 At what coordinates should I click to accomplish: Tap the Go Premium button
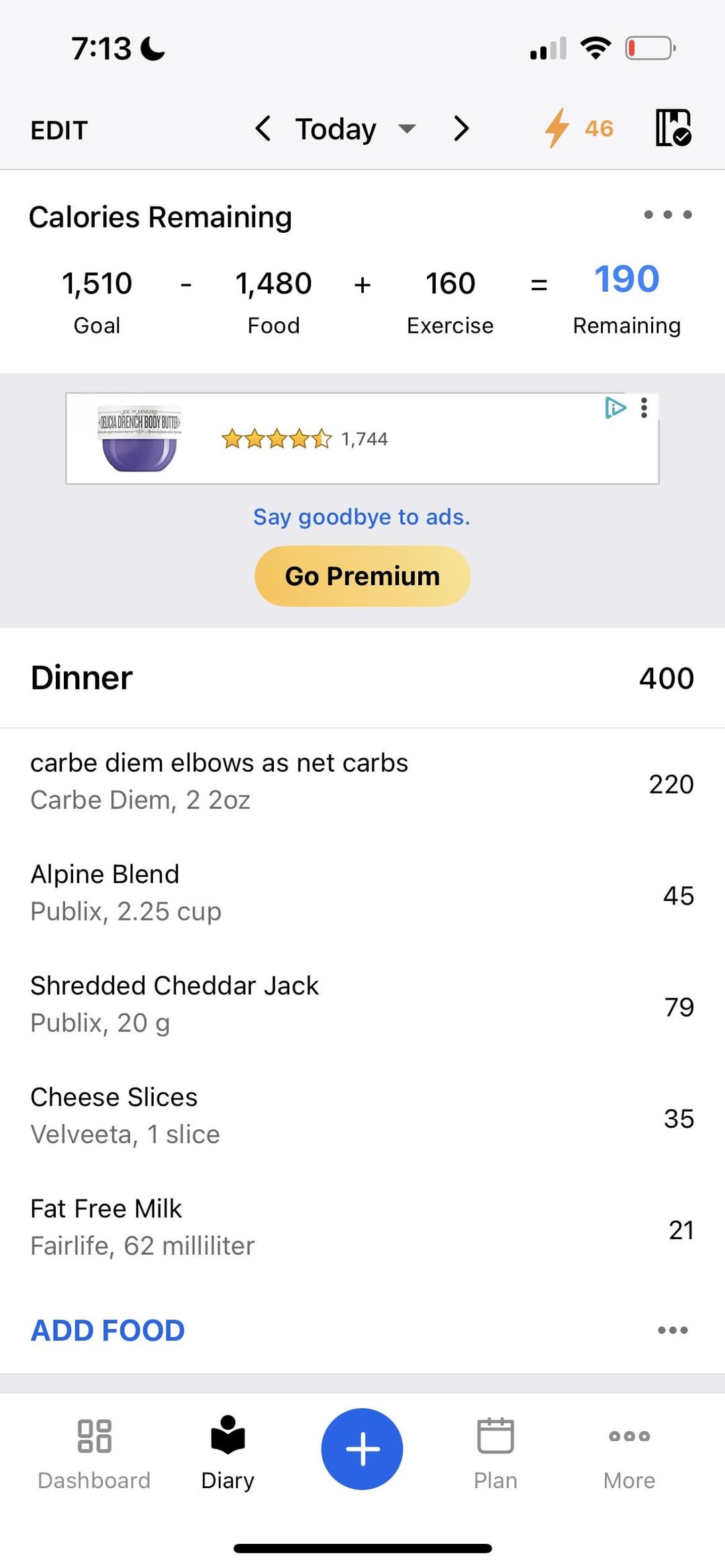pyautogui.click(x=362, y=576)
